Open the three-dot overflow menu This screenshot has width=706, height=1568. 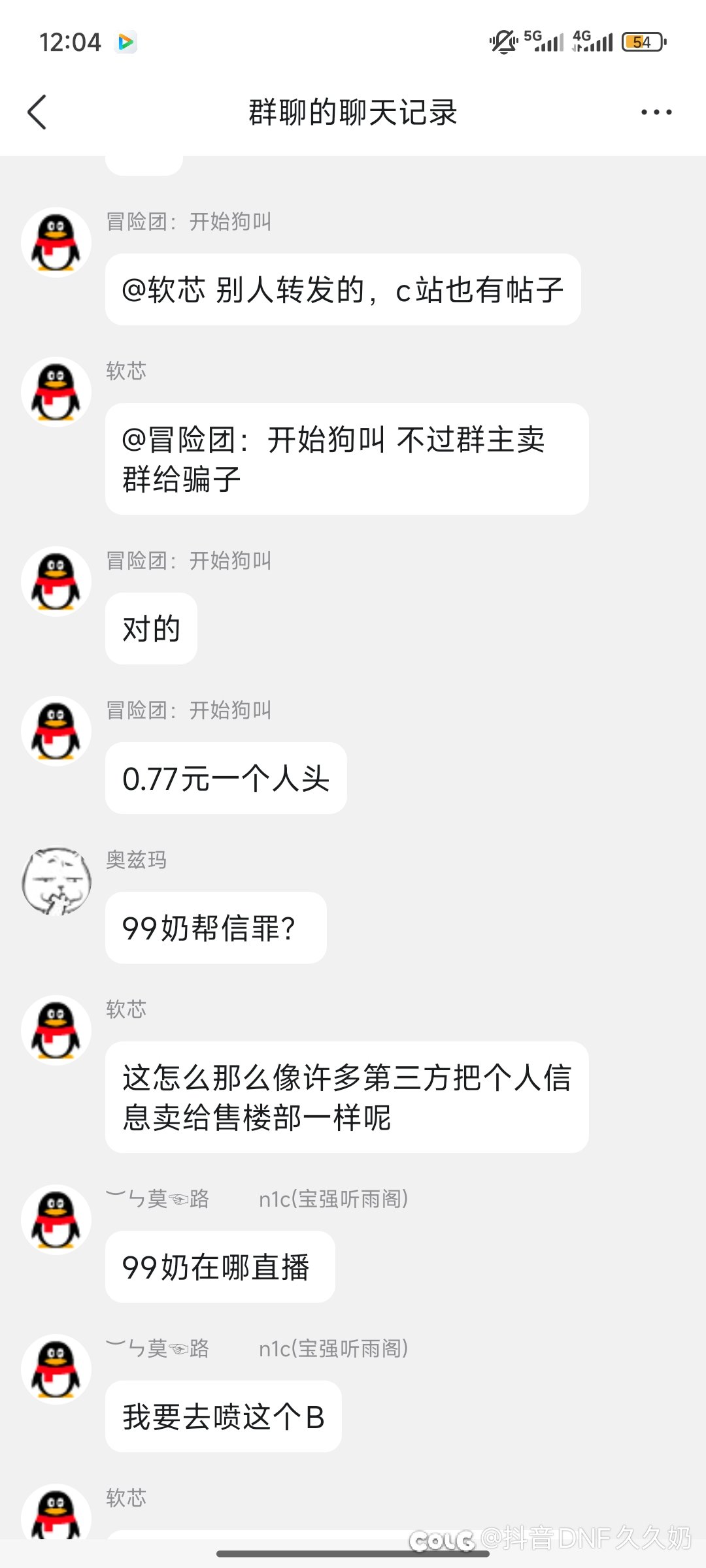(x=656, y=112)
